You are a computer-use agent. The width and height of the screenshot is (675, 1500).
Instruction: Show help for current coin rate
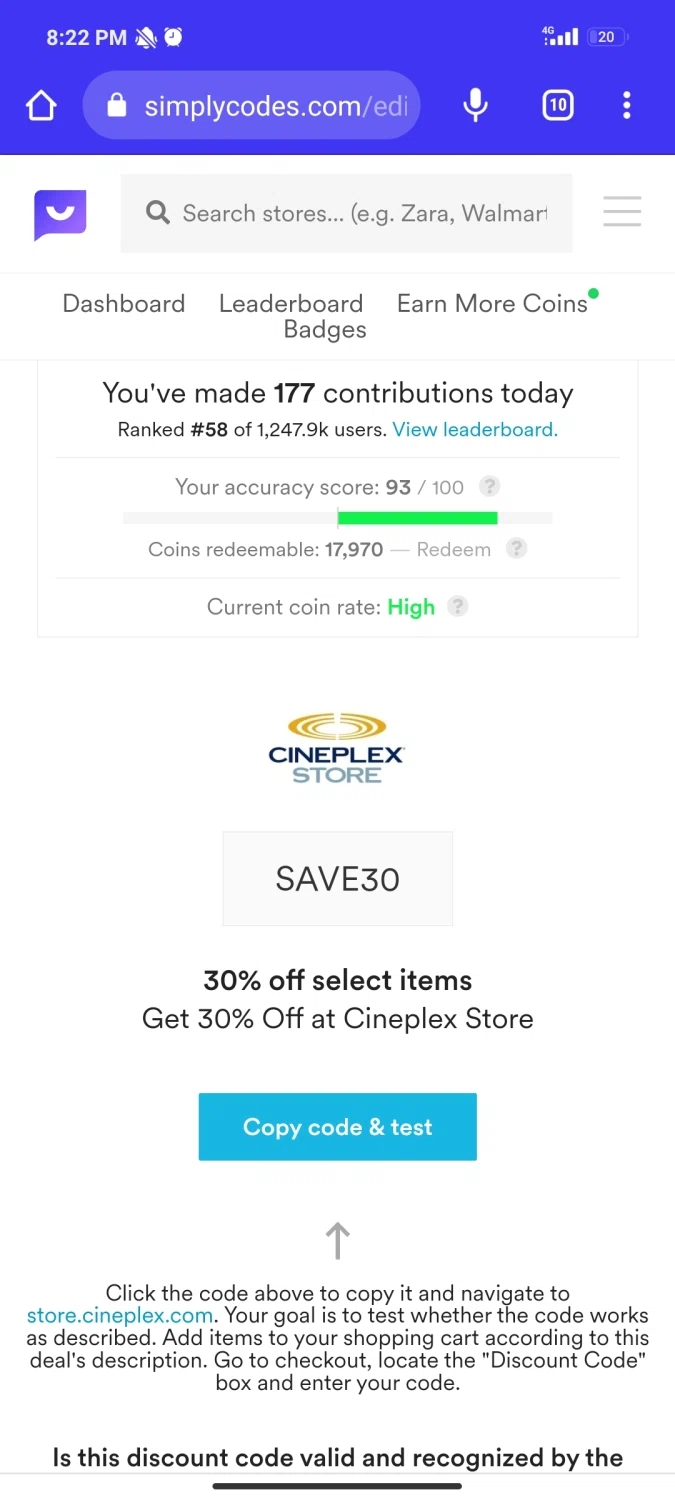click(457, 607)
